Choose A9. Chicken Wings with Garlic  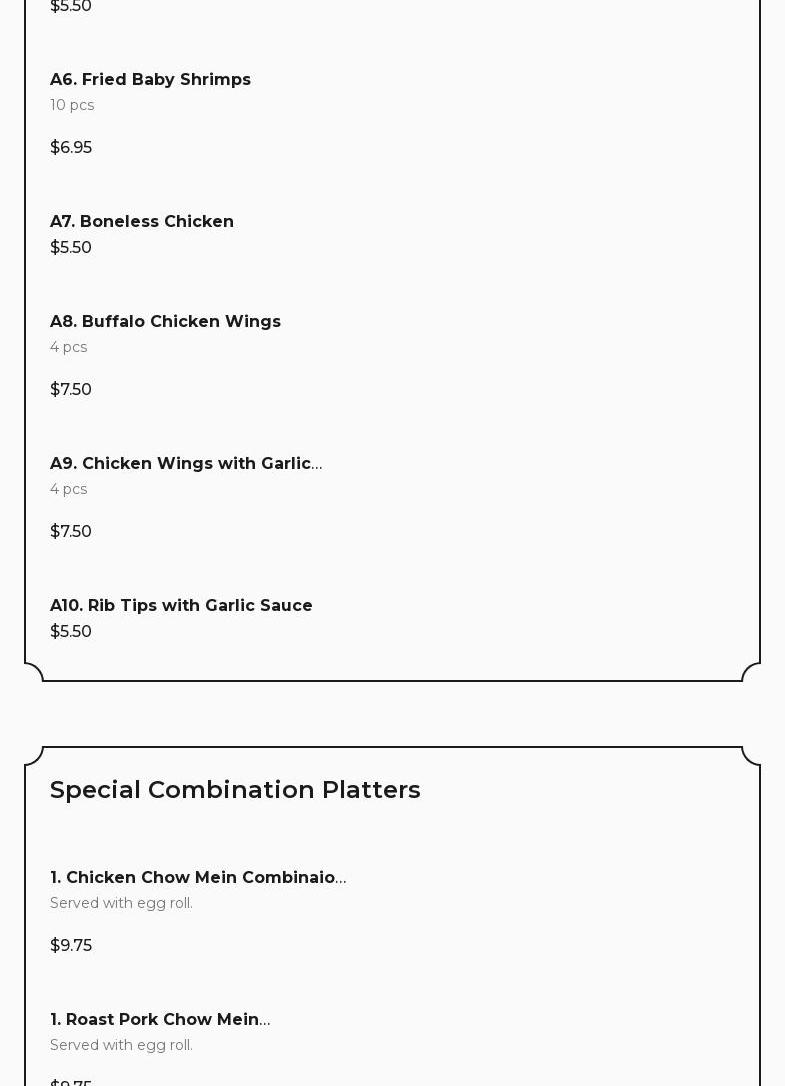(x=186, y=464)
